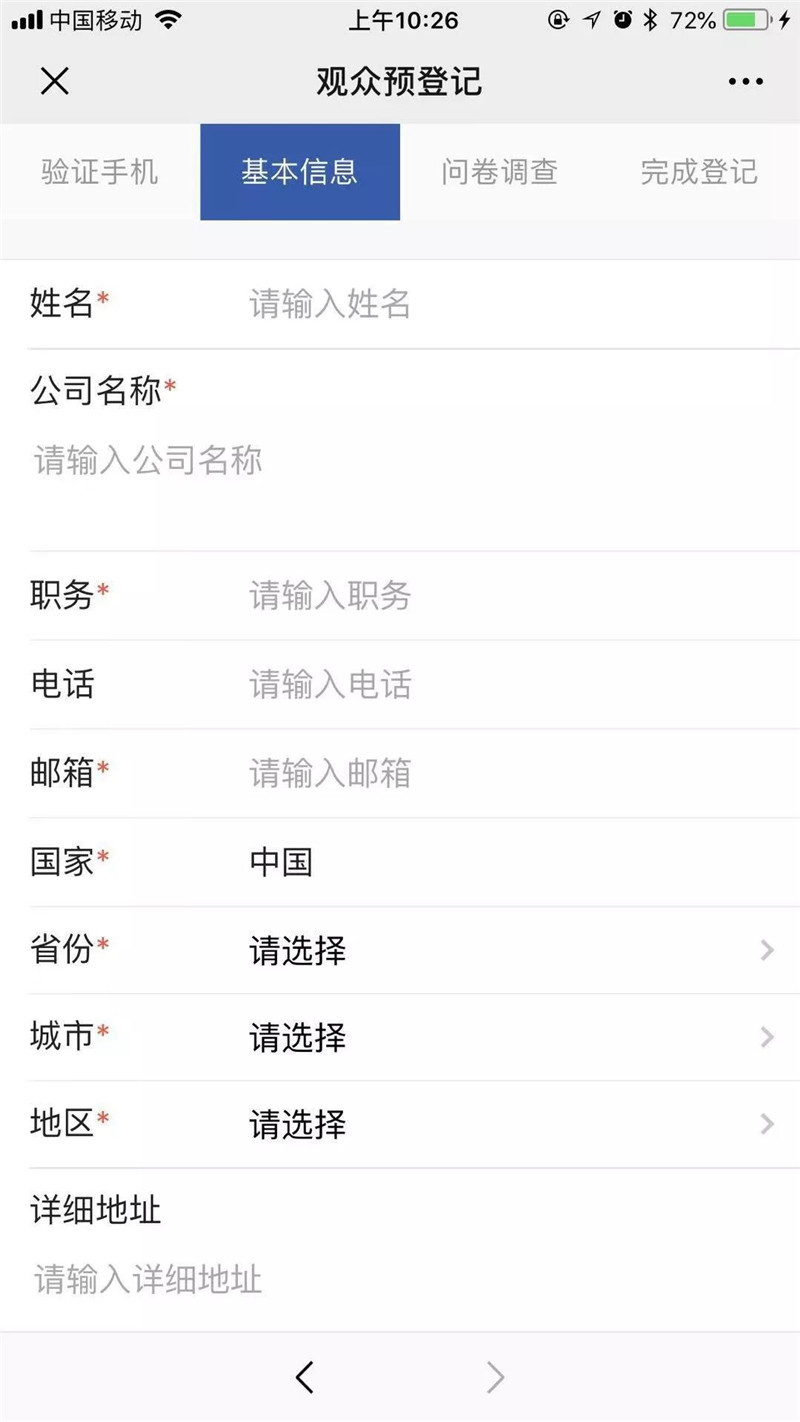Jump to the 完成登记 step tab
This screenshot has height=1422, width=800.
click(x=699, y=172)
